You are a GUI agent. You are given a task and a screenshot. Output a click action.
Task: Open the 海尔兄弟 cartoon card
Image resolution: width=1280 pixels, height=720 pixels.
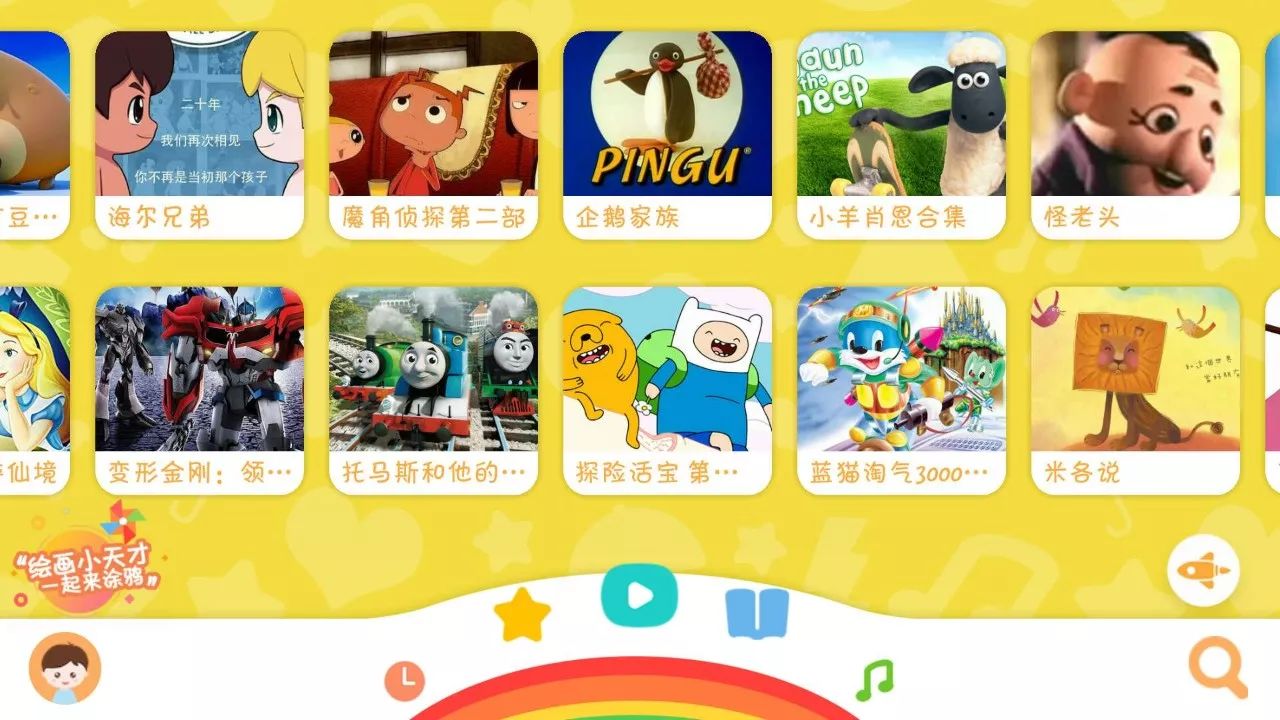pos(199,135)
